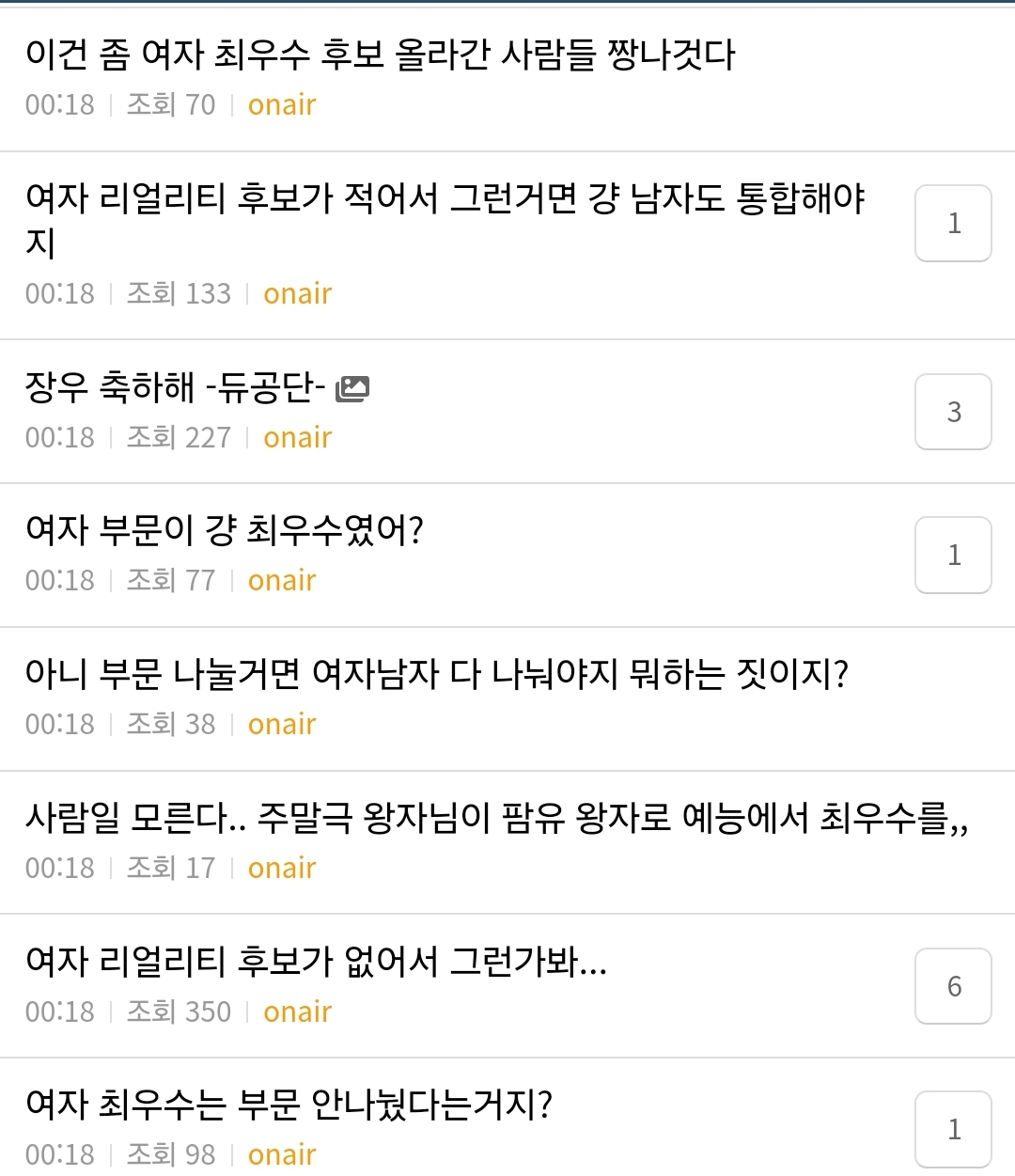Open the 주말극 왕자님 팜유 왕자 post

click(498, 819)
